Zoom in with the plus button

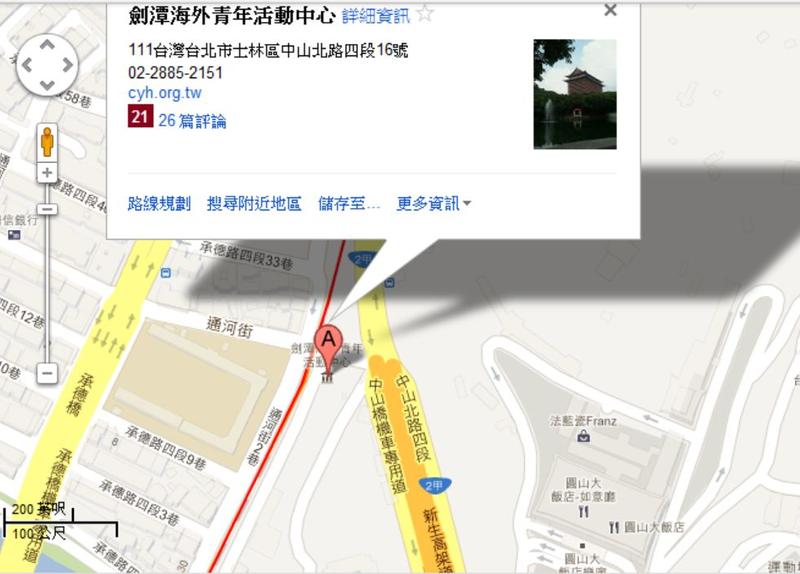click(47, 173)
